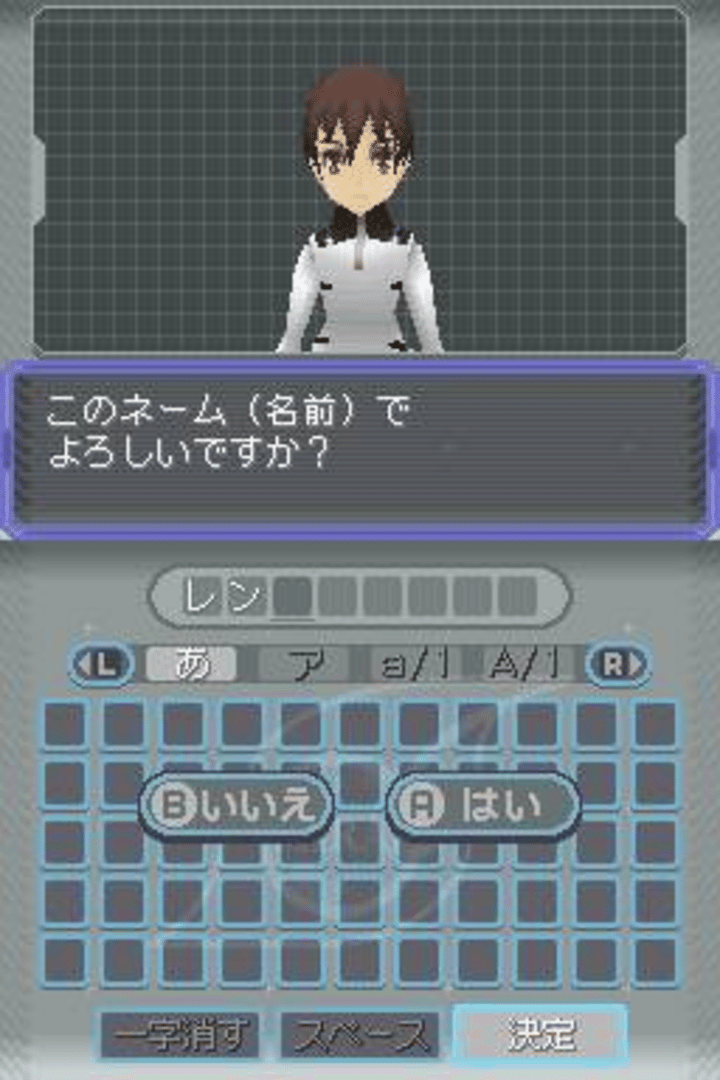This screenshot has height=1080, width=720.
Task: Reject the name with いいえ
Action: 237,805
